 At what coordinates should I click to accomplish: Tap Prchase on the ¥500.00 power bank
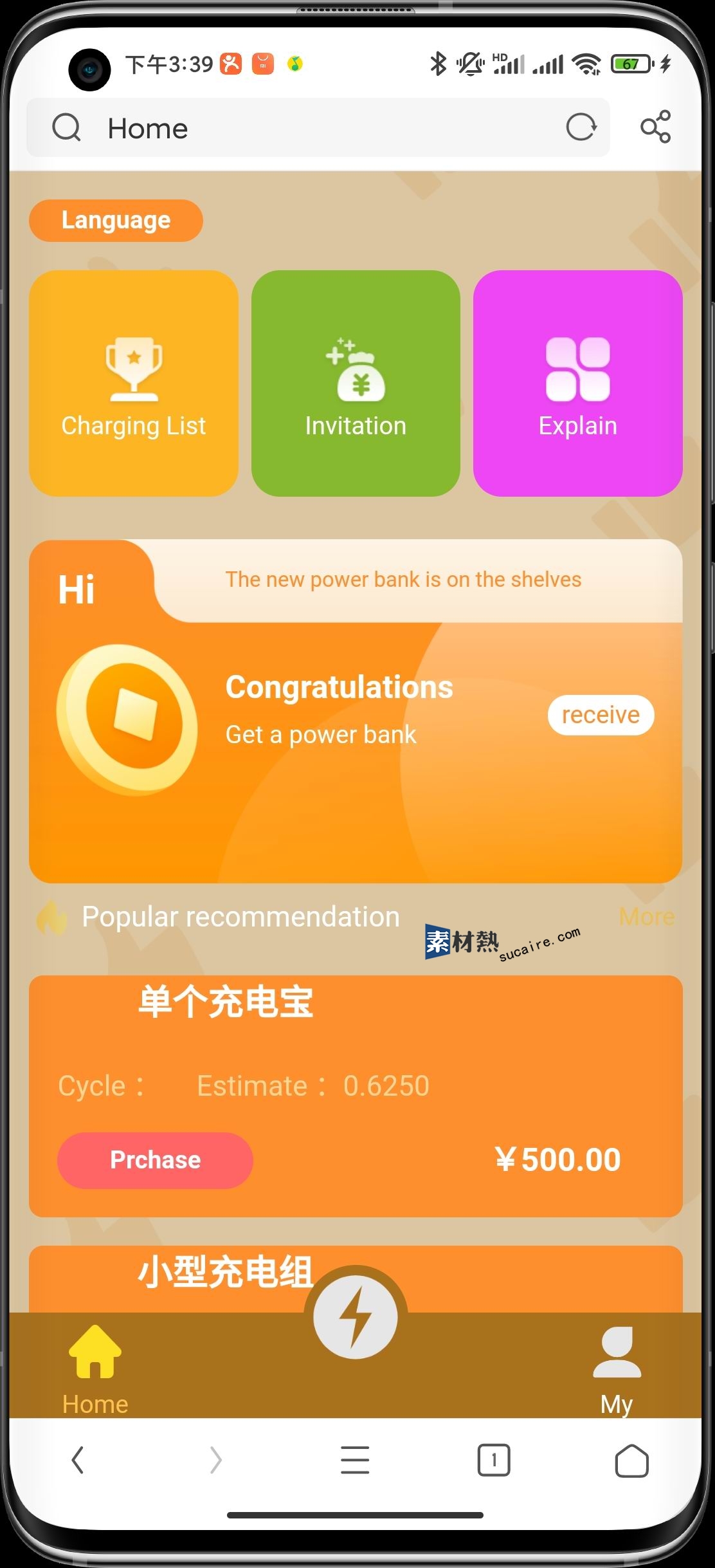coord(155,1160)
